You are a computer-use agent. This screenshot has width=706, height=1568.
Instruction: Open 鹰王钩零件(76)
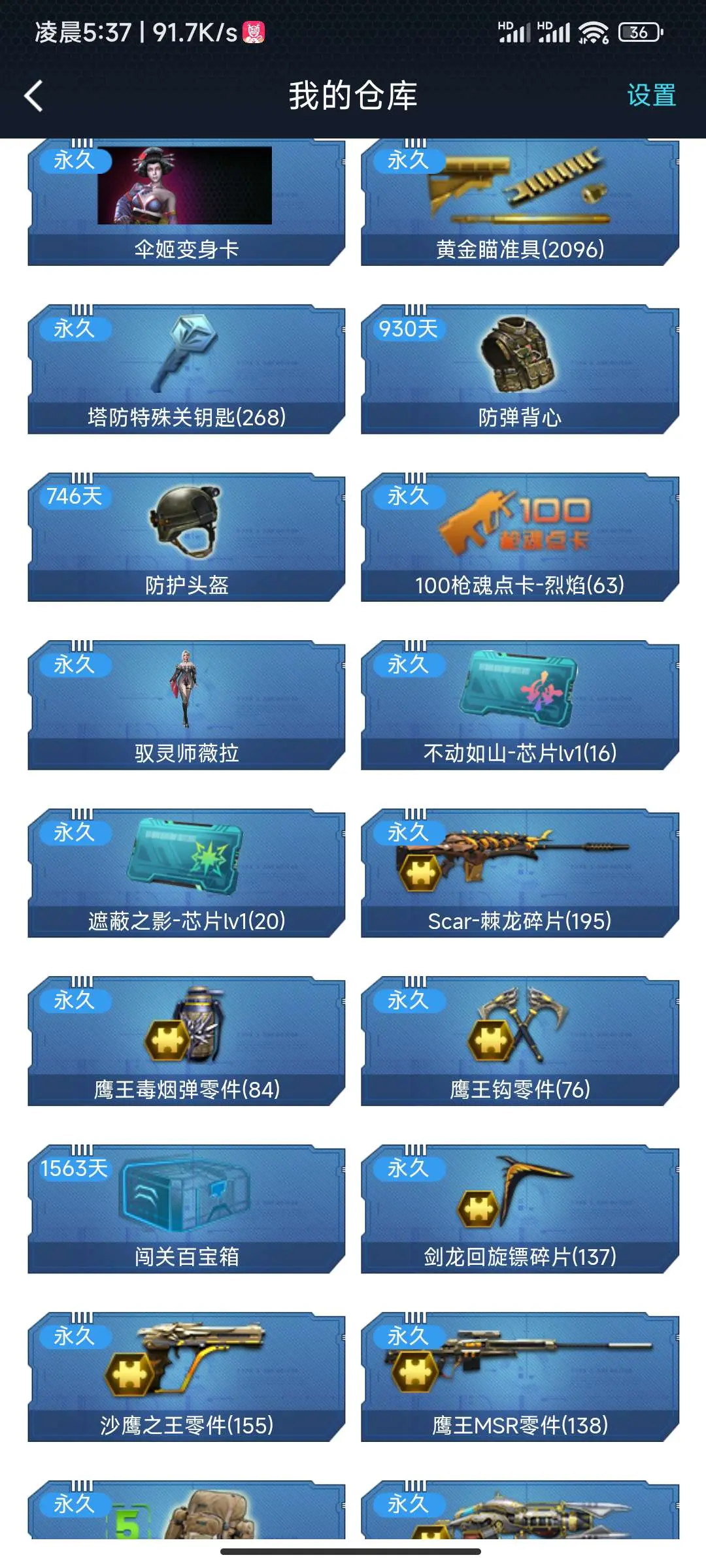[520, 1041]
